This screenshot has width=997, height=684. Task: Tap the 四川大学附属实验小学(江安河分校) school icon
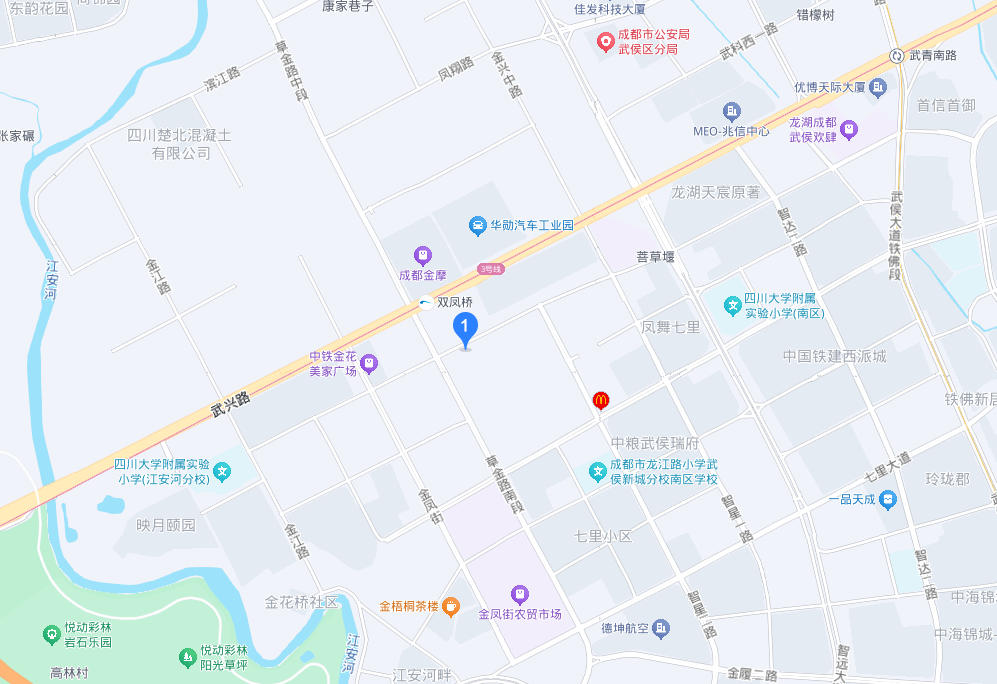tap(222, 471)
